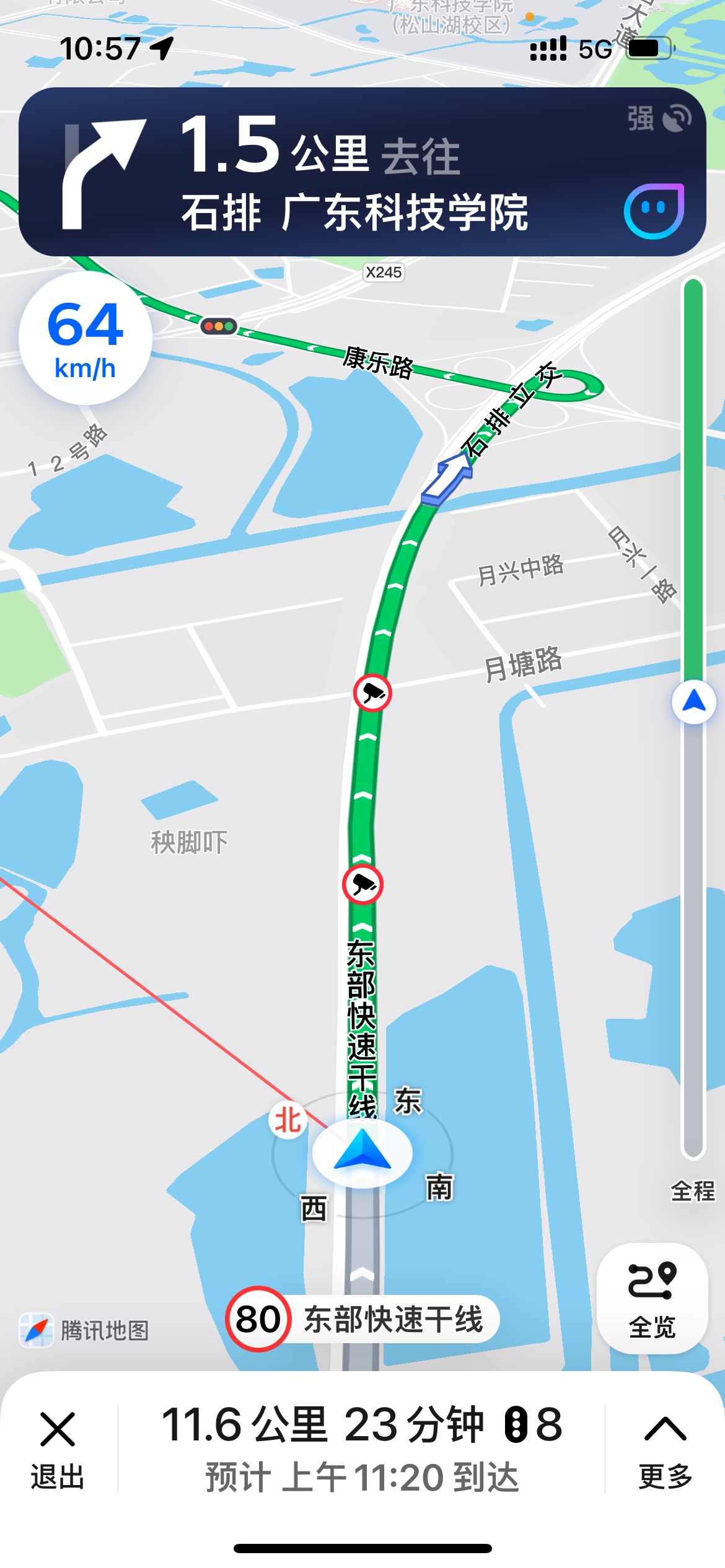Open the 全览 route overview
This screenshot has height=1568, width=725.
click(x=652, y=1299)
